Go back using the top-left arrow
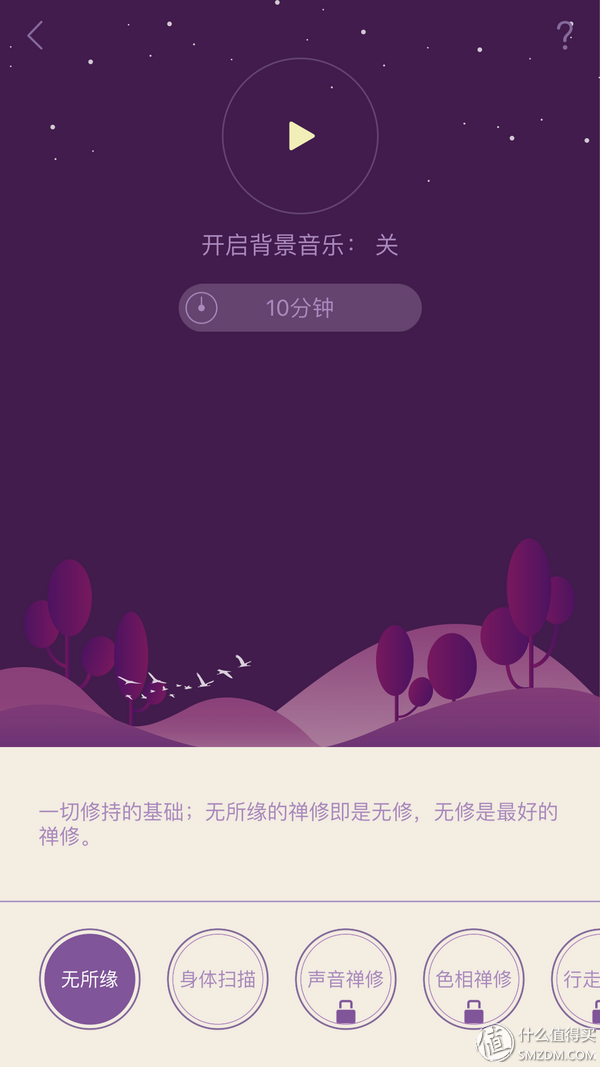 coord(35,36)
